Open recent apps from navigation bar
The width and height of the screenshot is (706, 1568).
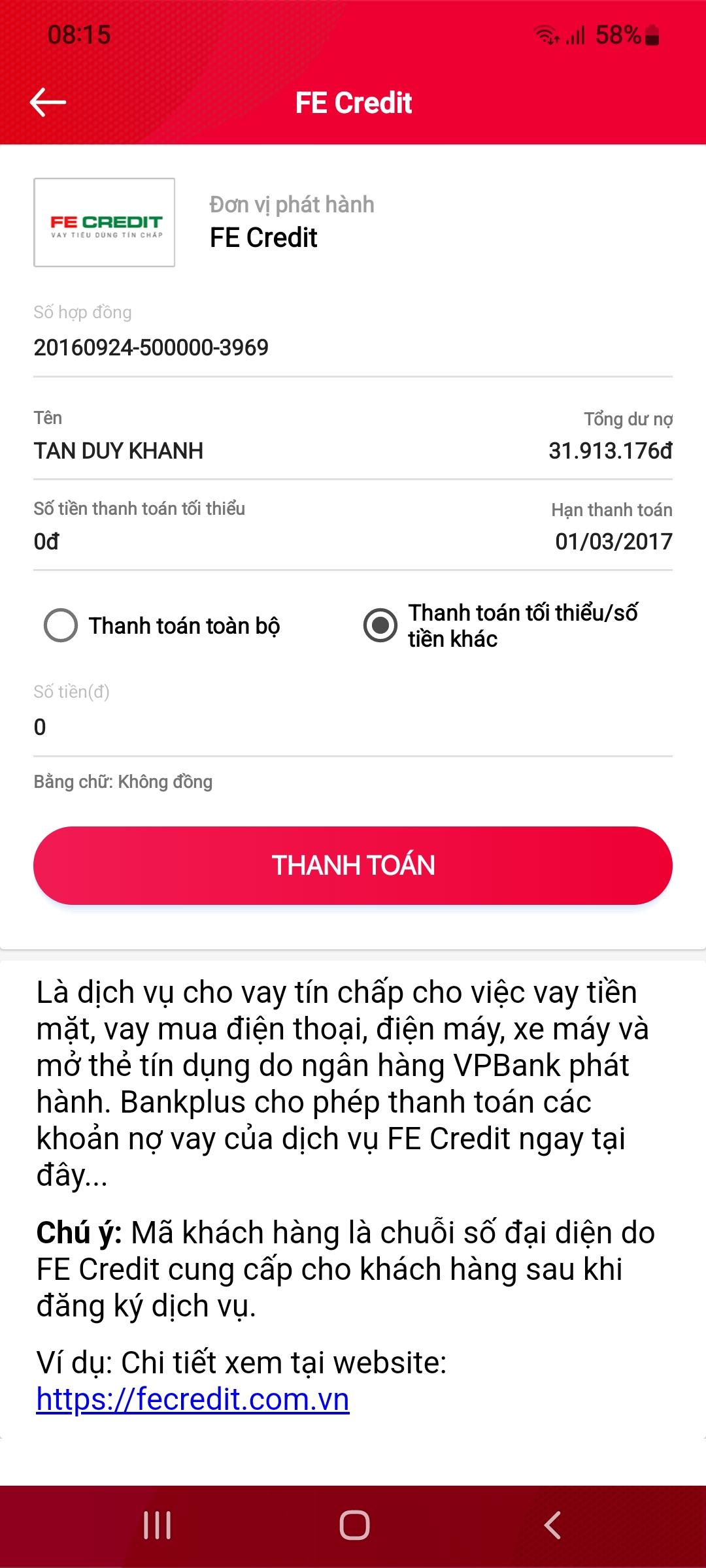(158, 1526)
